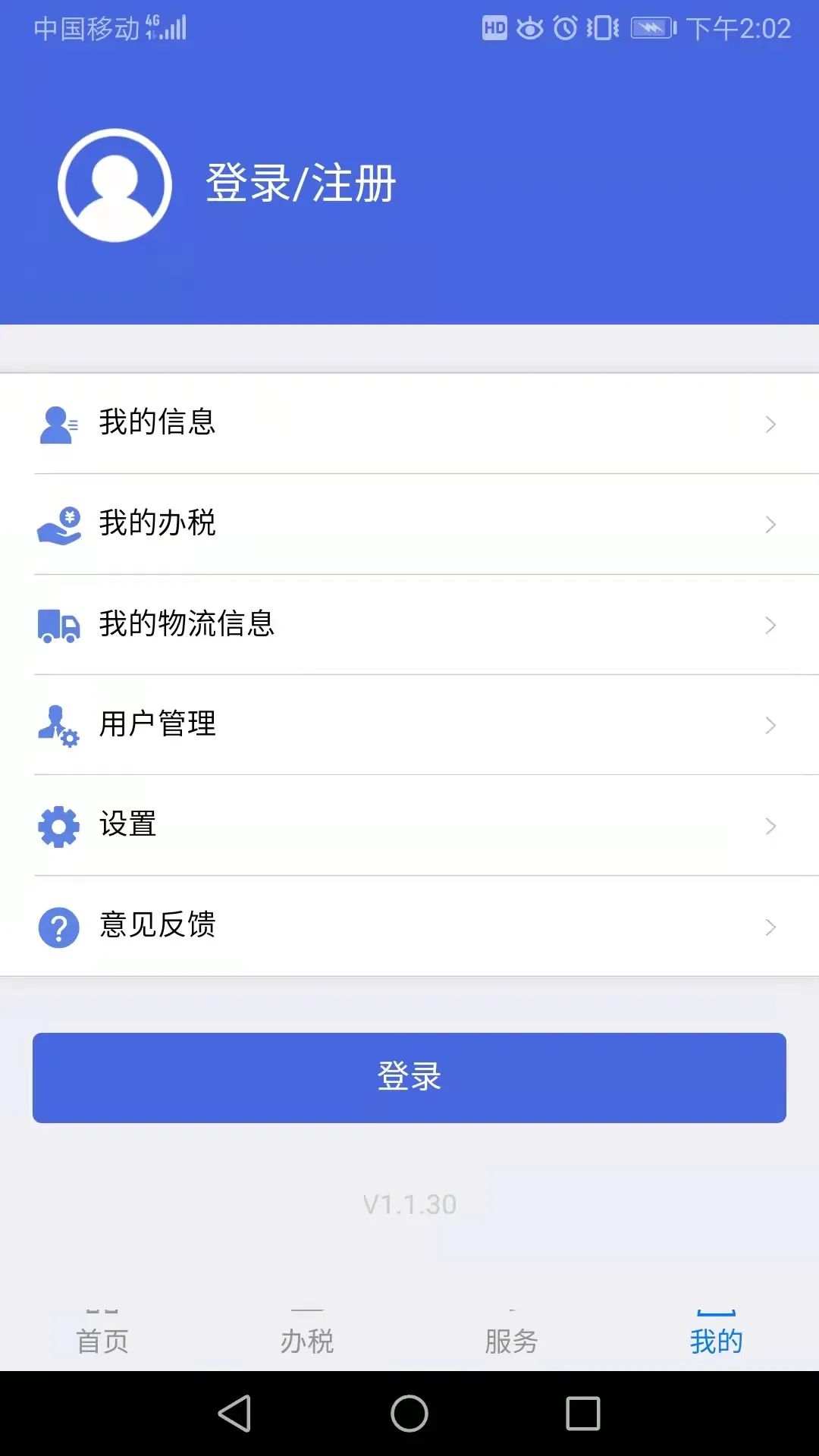Open 我的办税 row

pos(409,523)
